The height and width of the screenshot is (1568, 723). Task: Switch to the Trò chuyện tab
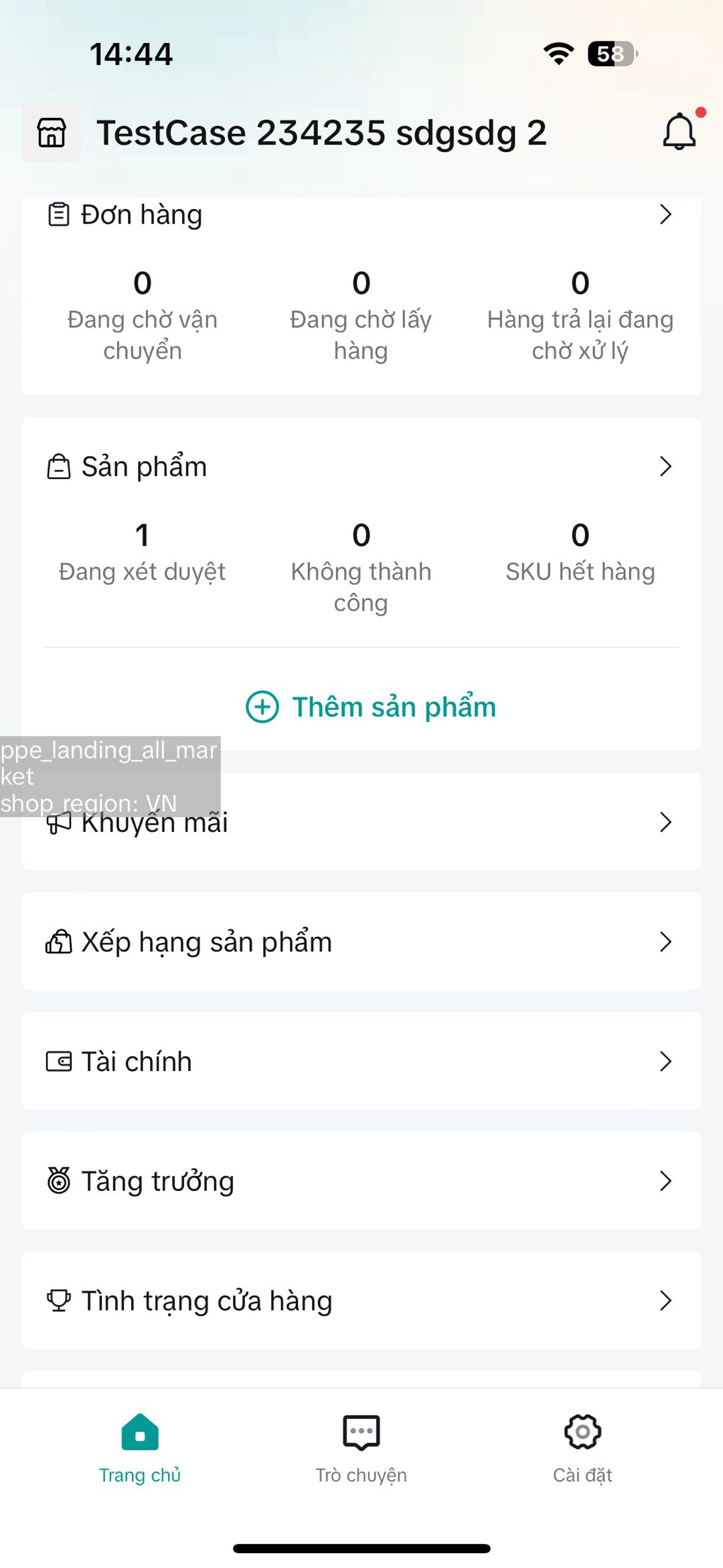pos(361,1447)
